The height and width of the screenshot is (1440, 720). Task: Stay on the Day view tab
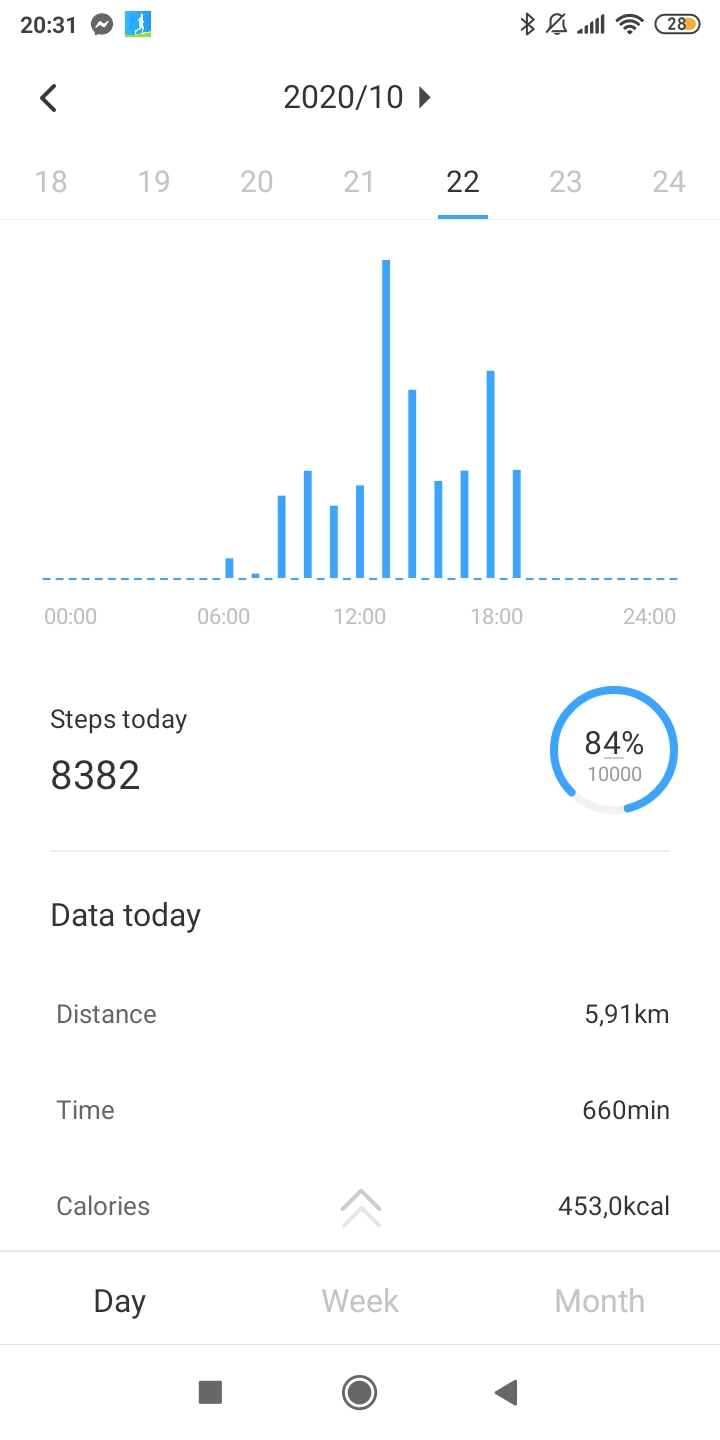(120, 1300)
